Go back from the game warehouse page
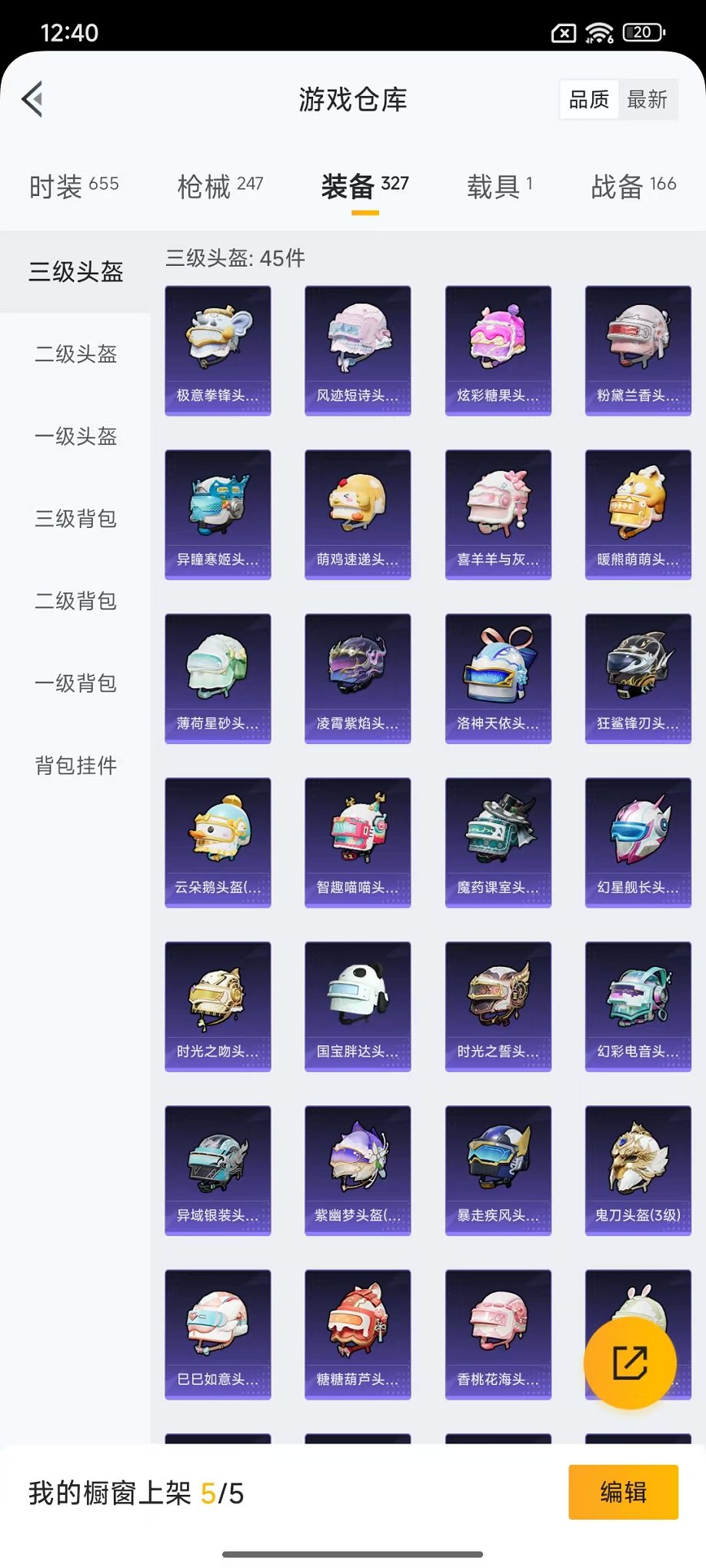 [x=33, y=99]
